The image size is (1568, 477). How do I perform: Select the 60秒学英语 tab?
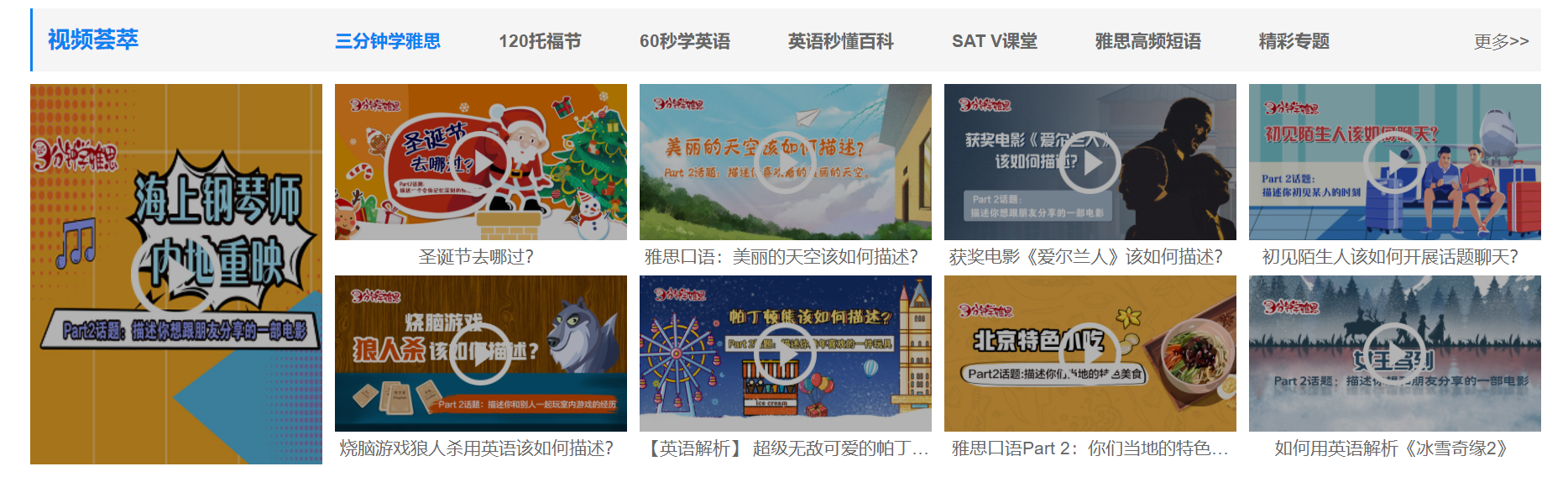tap(684, 41)
